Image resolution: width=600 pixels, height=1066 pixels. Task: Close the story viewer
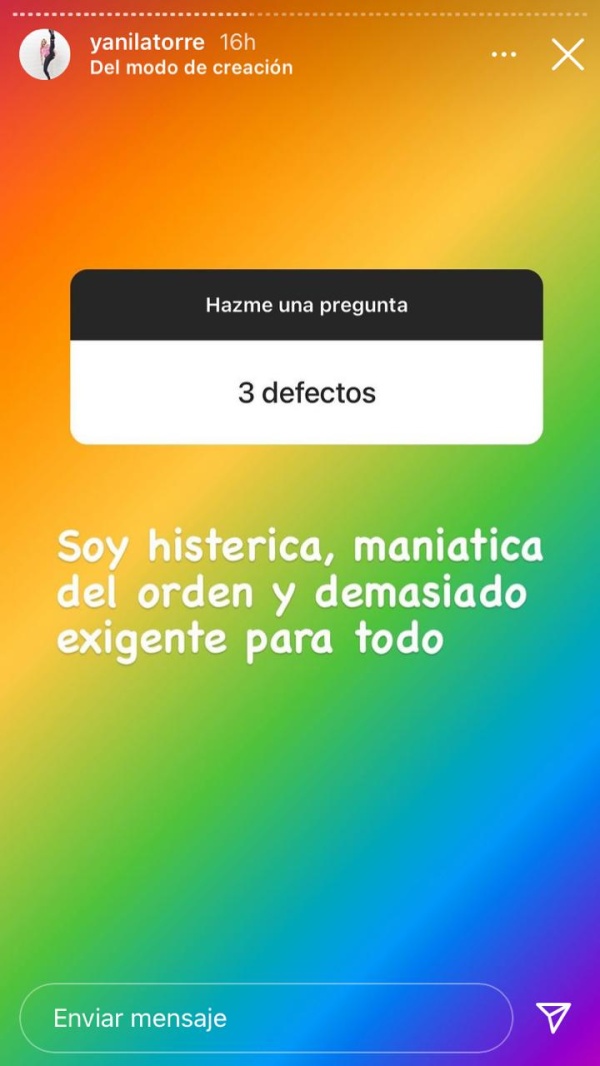pyautogui.click(x=567, y=55)
